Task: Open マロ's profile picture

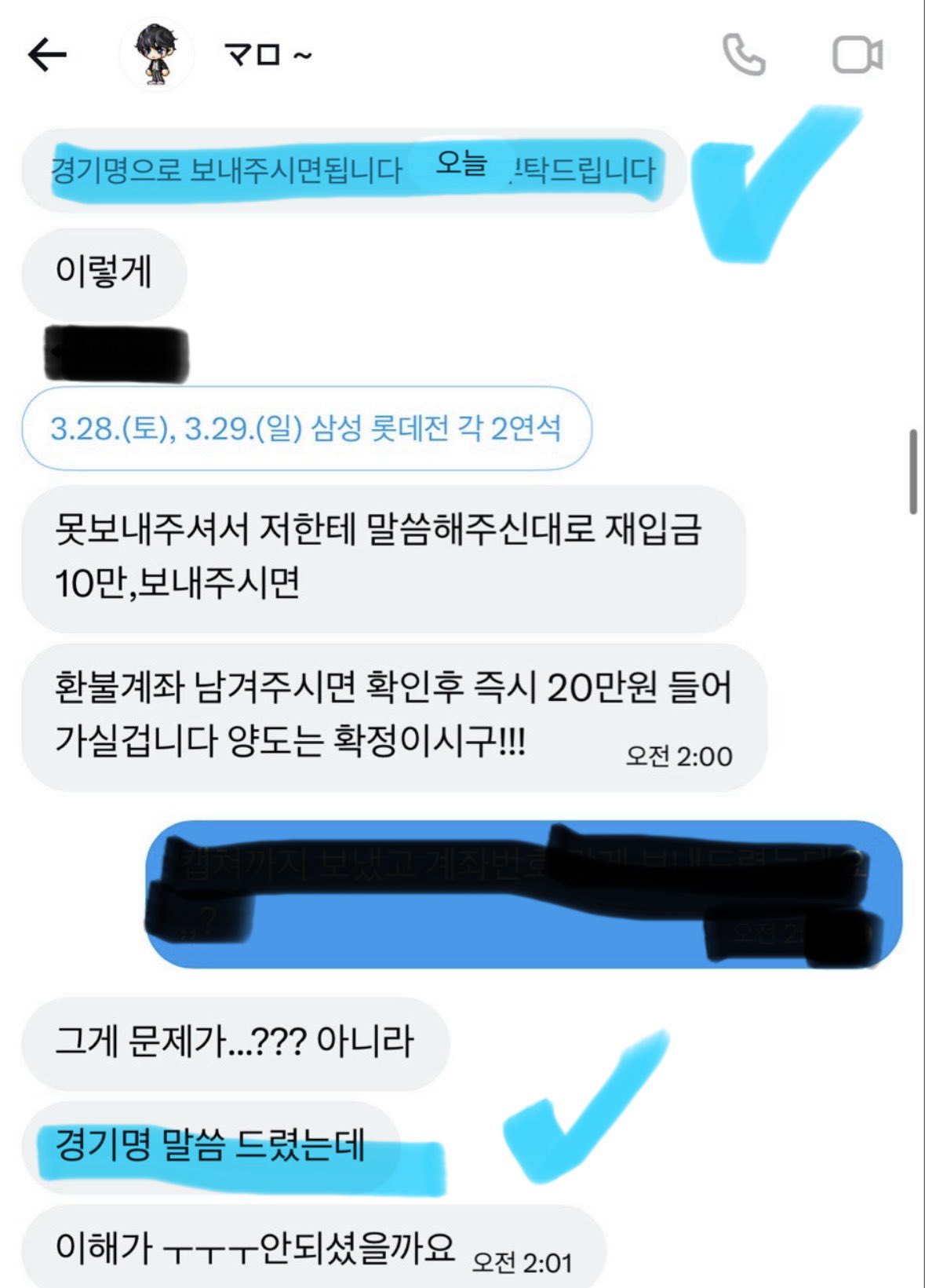Action: (x=156, y=55)
